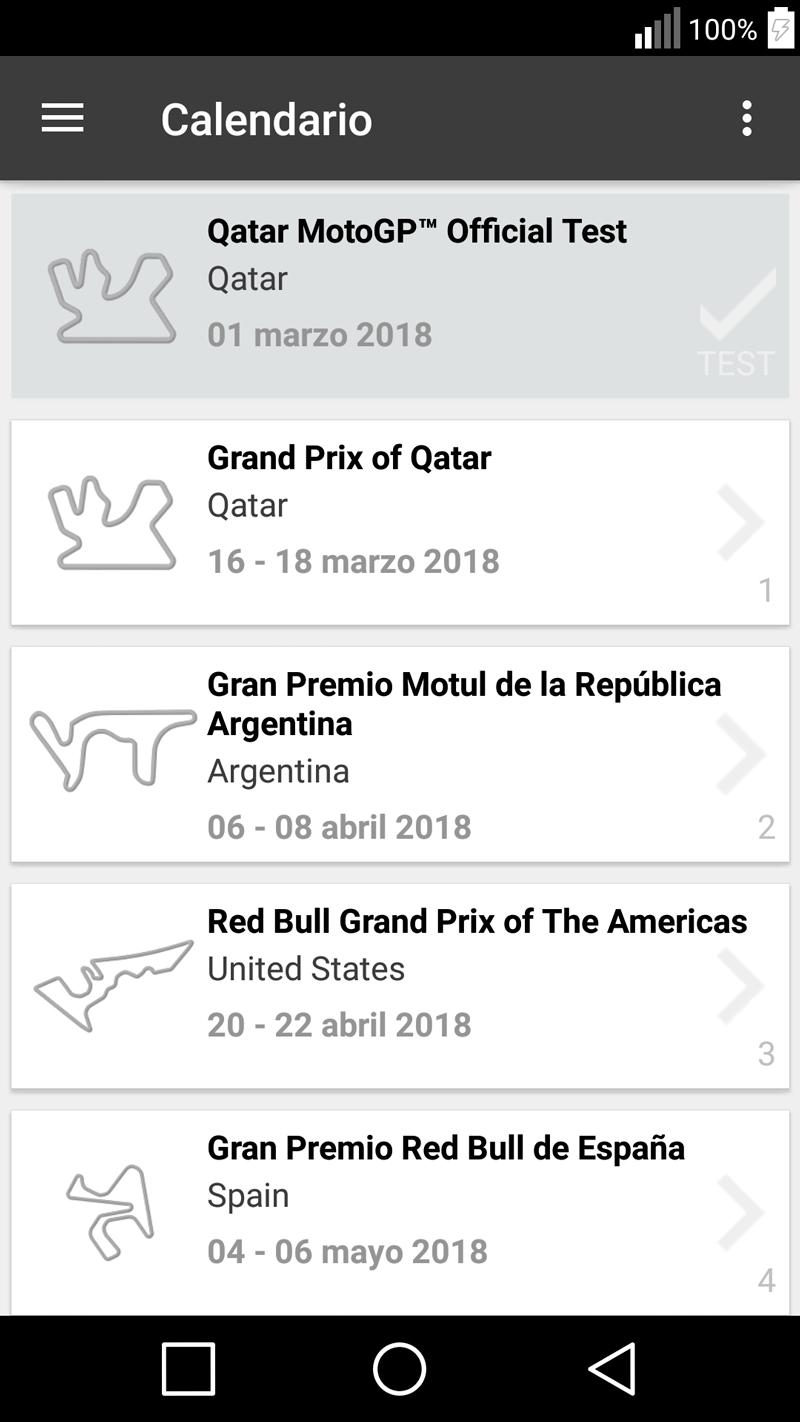This screenshot has height=1422, width=800.
Task: Show Gran Premio Red Bull de España
Action: pos(400,1210)
